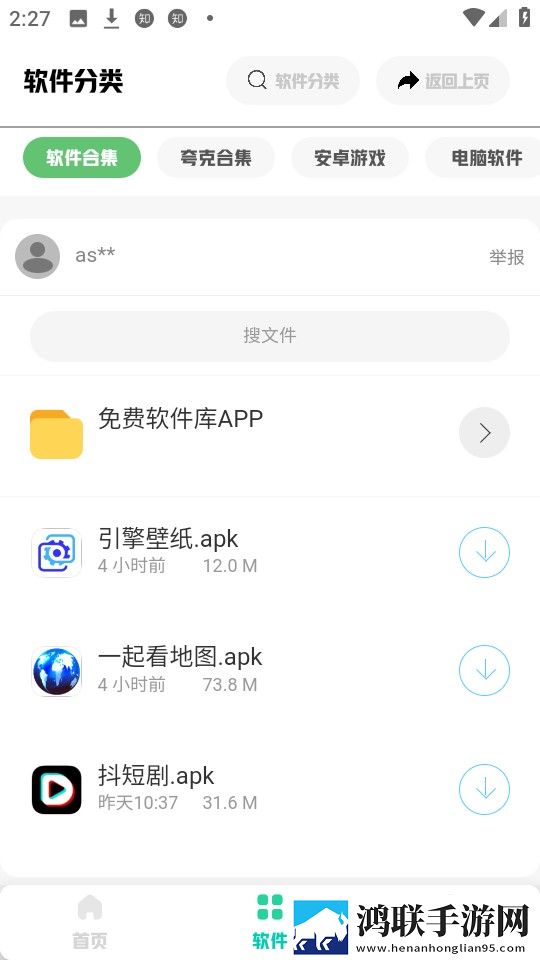The height and width of the screenshot is (960, 540).
Task: Switch to the 安卓游戏 category
Action: coord(350,158)
